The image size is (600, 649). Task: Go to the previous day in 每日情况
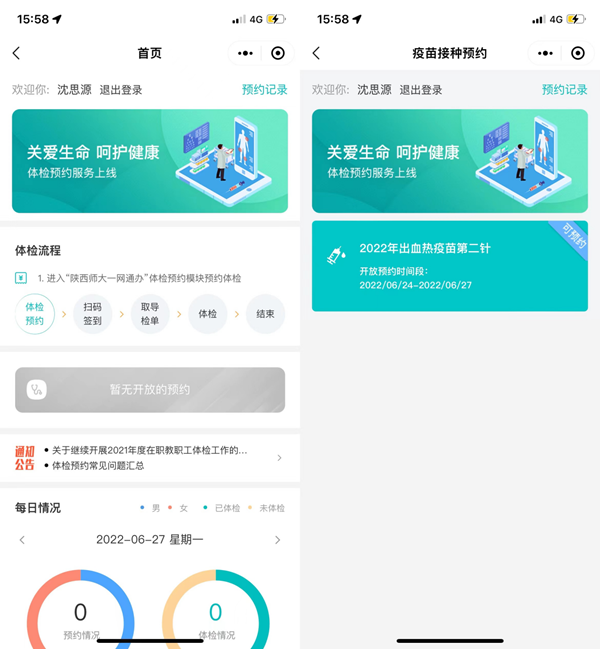(23, 540)
